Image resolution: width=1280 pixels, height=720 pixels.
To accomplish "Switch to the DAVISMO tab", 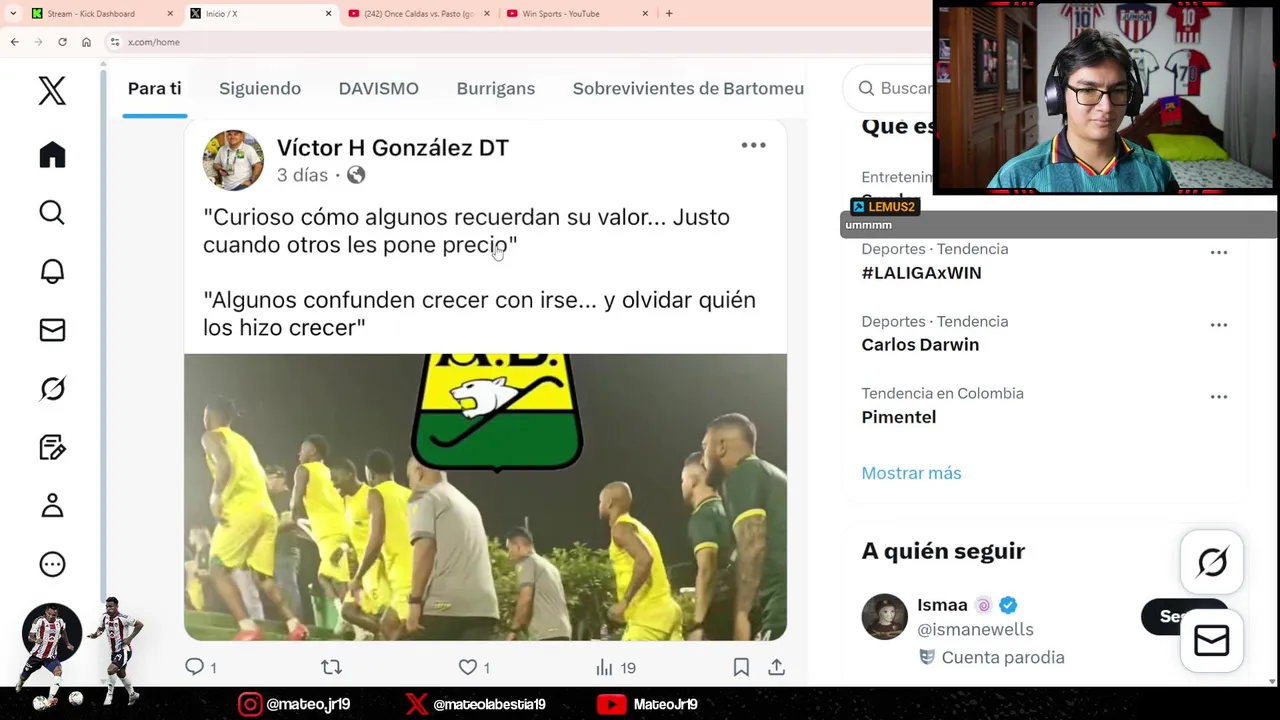I will click(378, 89).
